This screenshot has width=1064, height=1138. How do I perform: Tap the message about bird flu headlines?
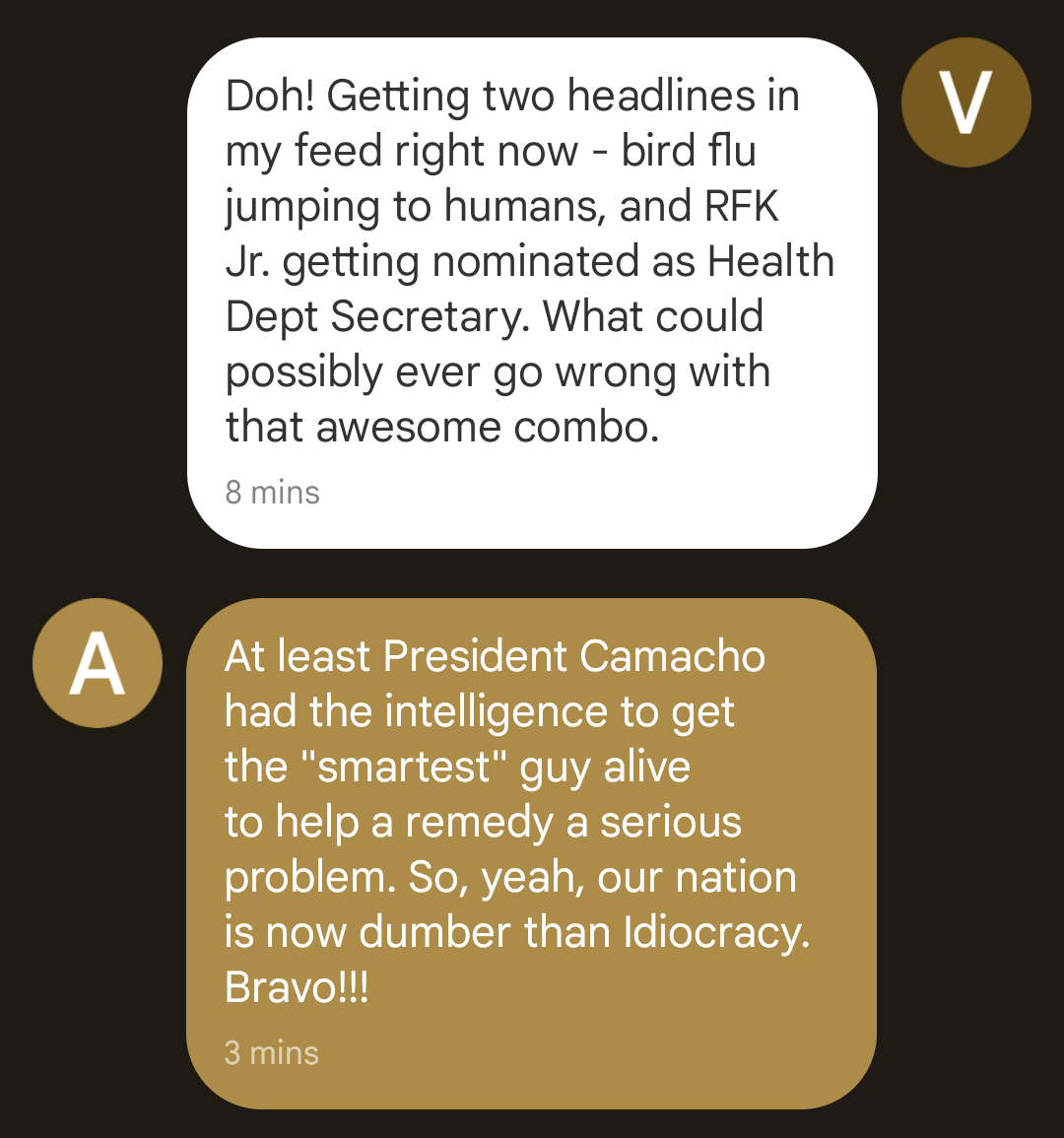[x=532, y=293]
